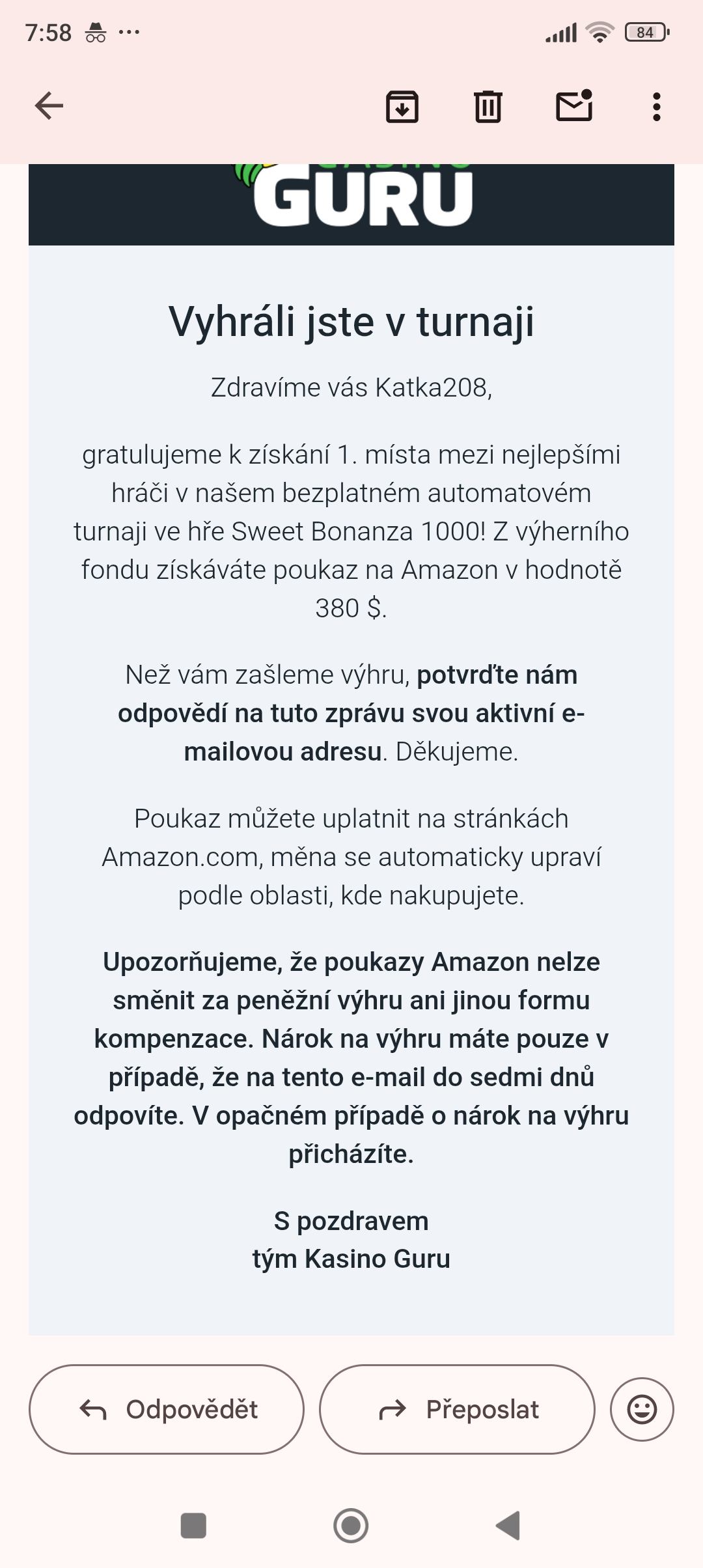This screenshot has height=1568, width=703.
Task: Add an emoji reaction
Action: pyautogui.click(x=642, y=1409)
